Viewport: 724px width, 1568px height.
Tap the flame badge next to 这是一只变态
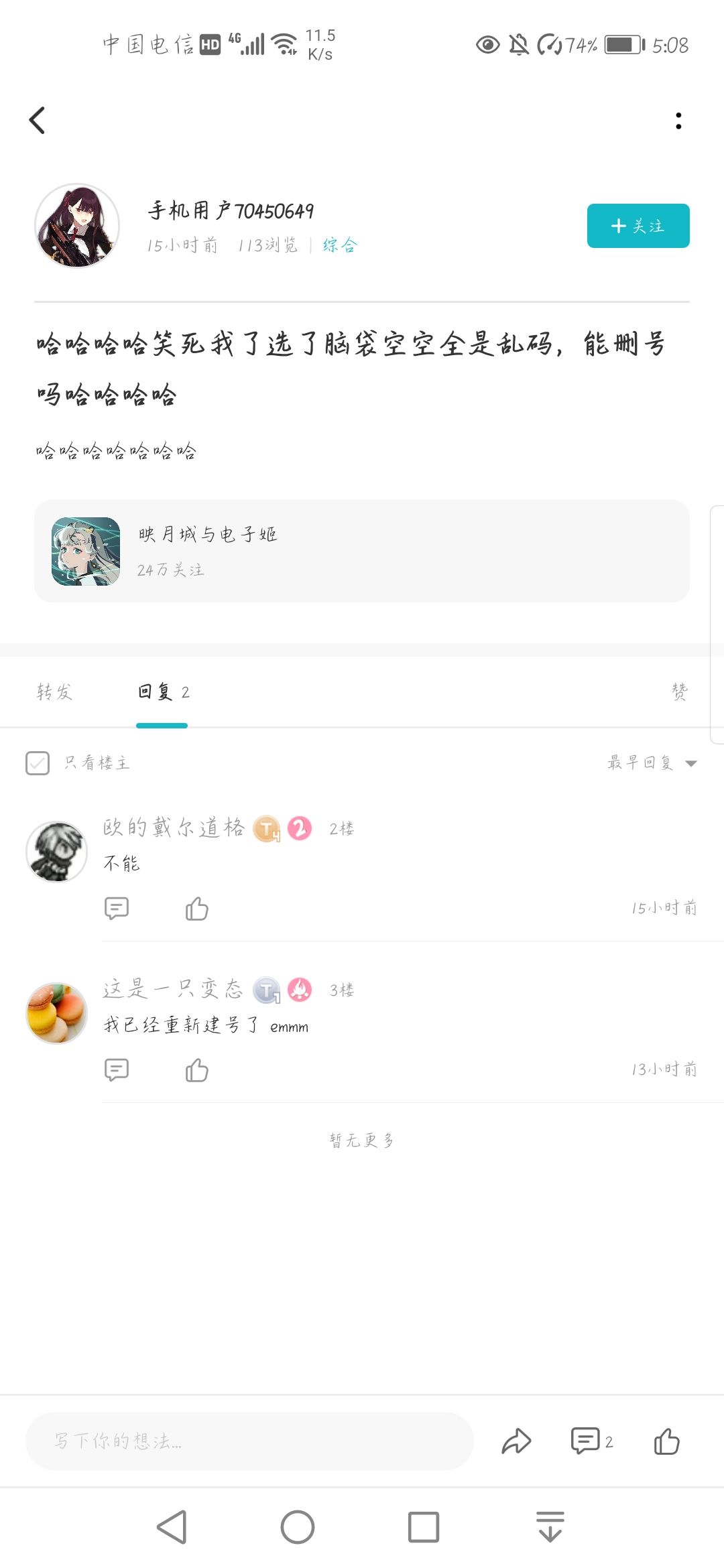point(299,989)
